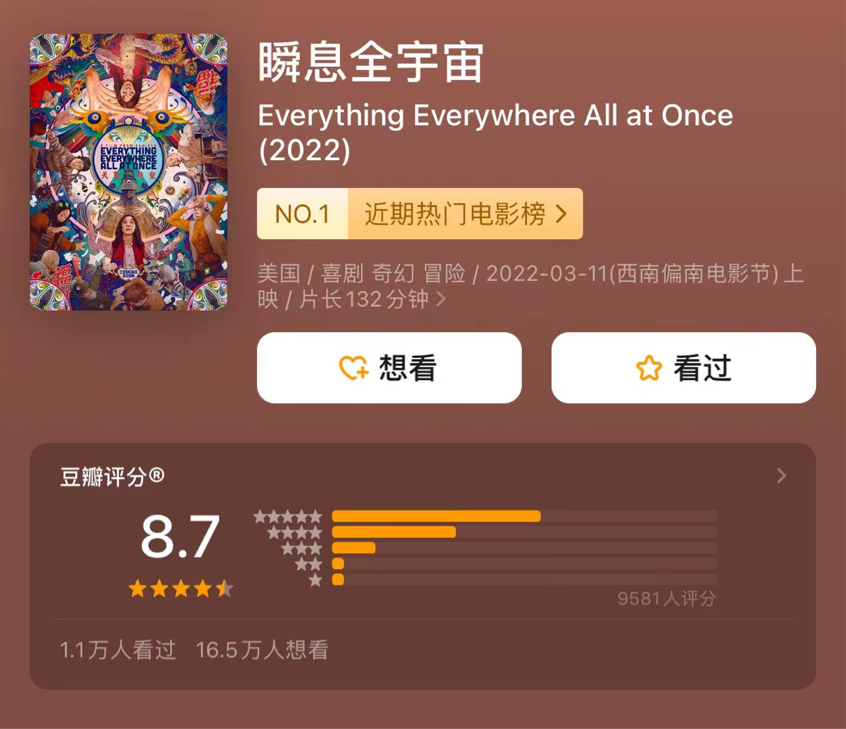Open the movie poster image
Viewport: 846px width, 729px height.
pyautogui.click(x=128, y=172)
